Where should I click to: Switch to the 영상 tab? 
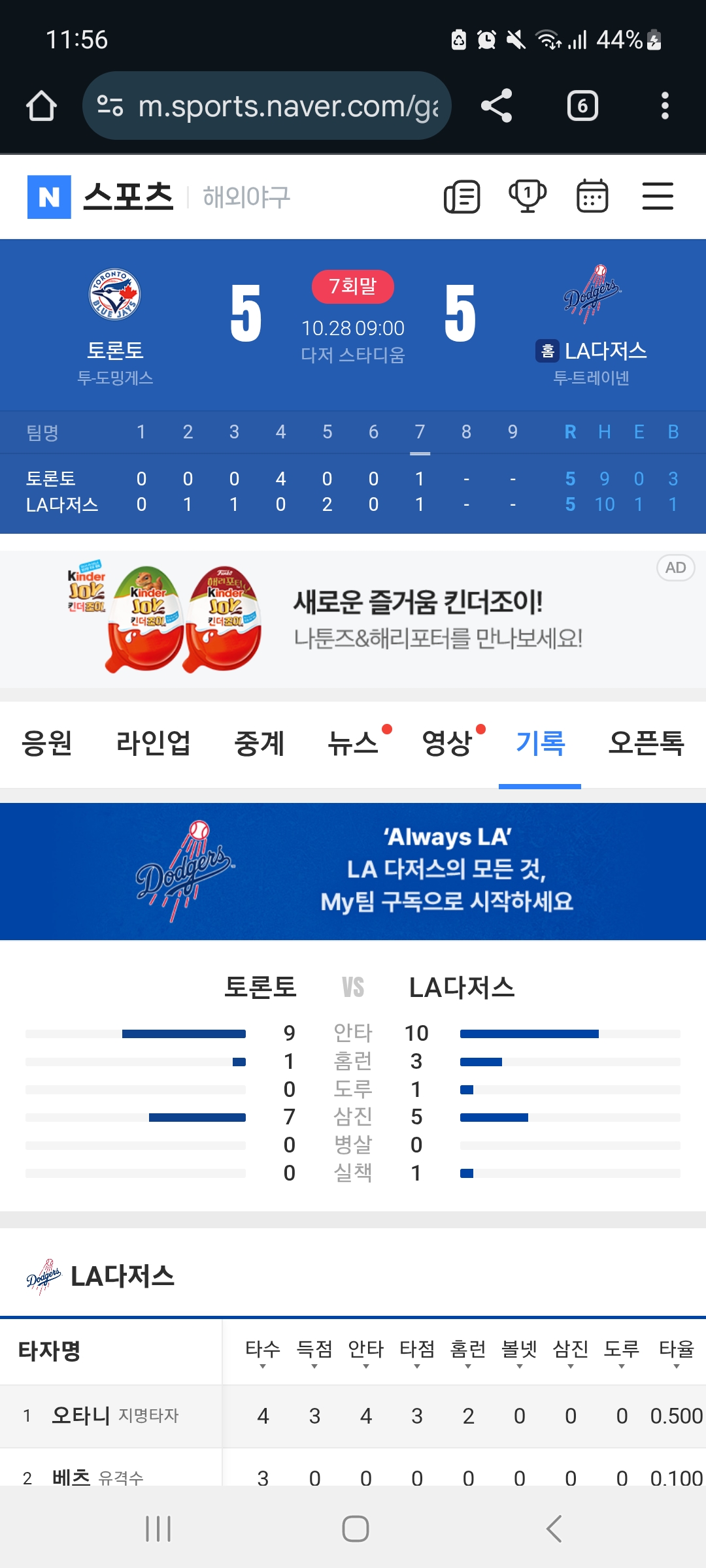(x=447, y=743)
